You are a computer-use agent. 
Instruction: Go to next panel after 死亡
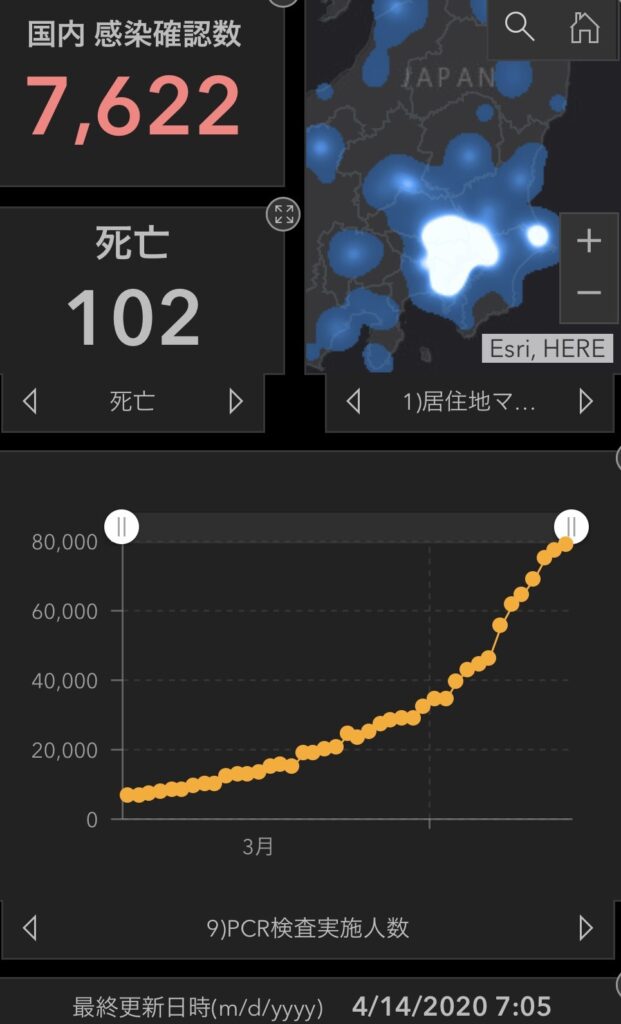click(x=236, y=402)
